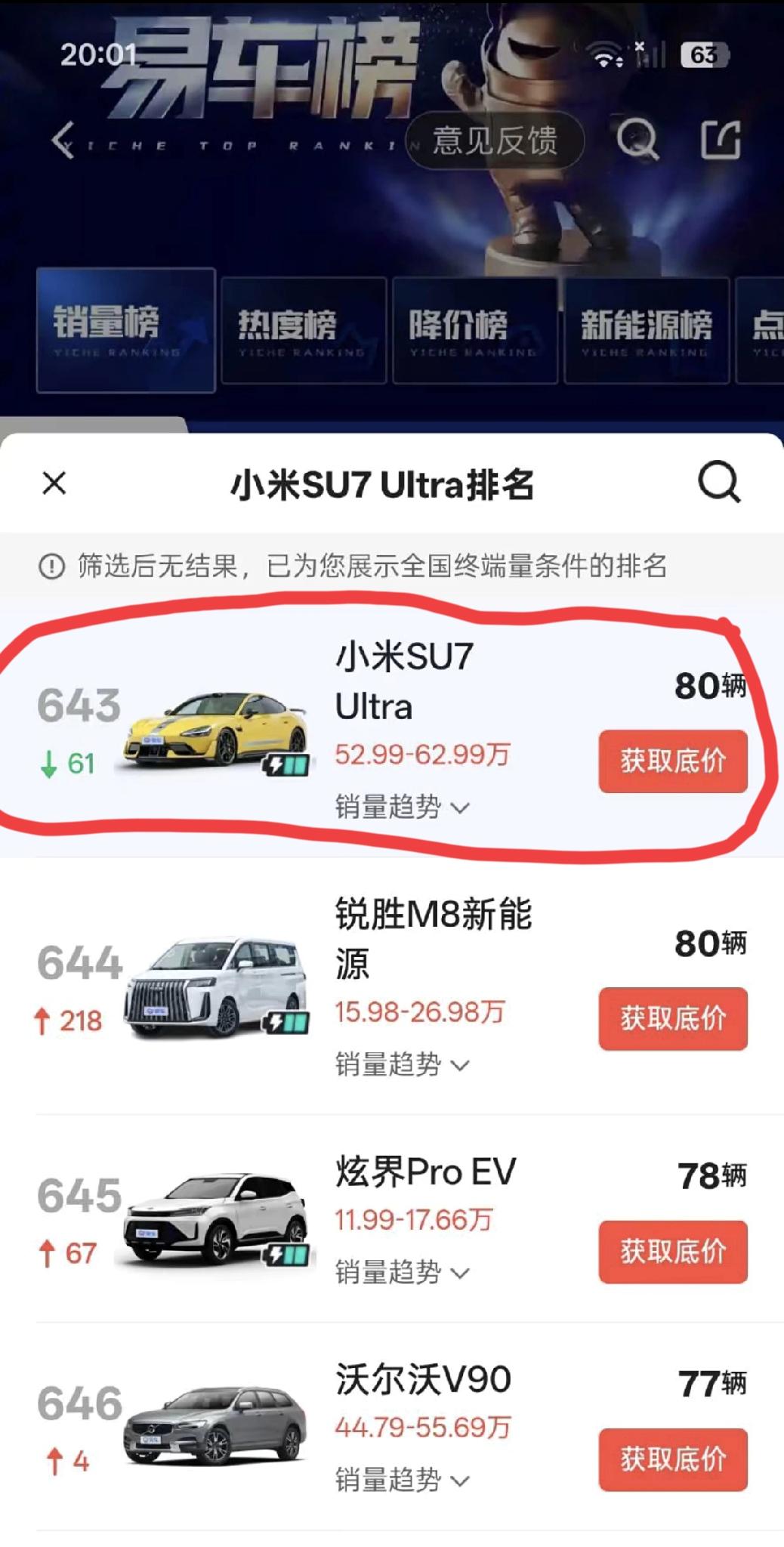The height and width of the screenshot is (1547, 784).
Task: Tap the green down-61 rank change indicator
Action: 67,764
